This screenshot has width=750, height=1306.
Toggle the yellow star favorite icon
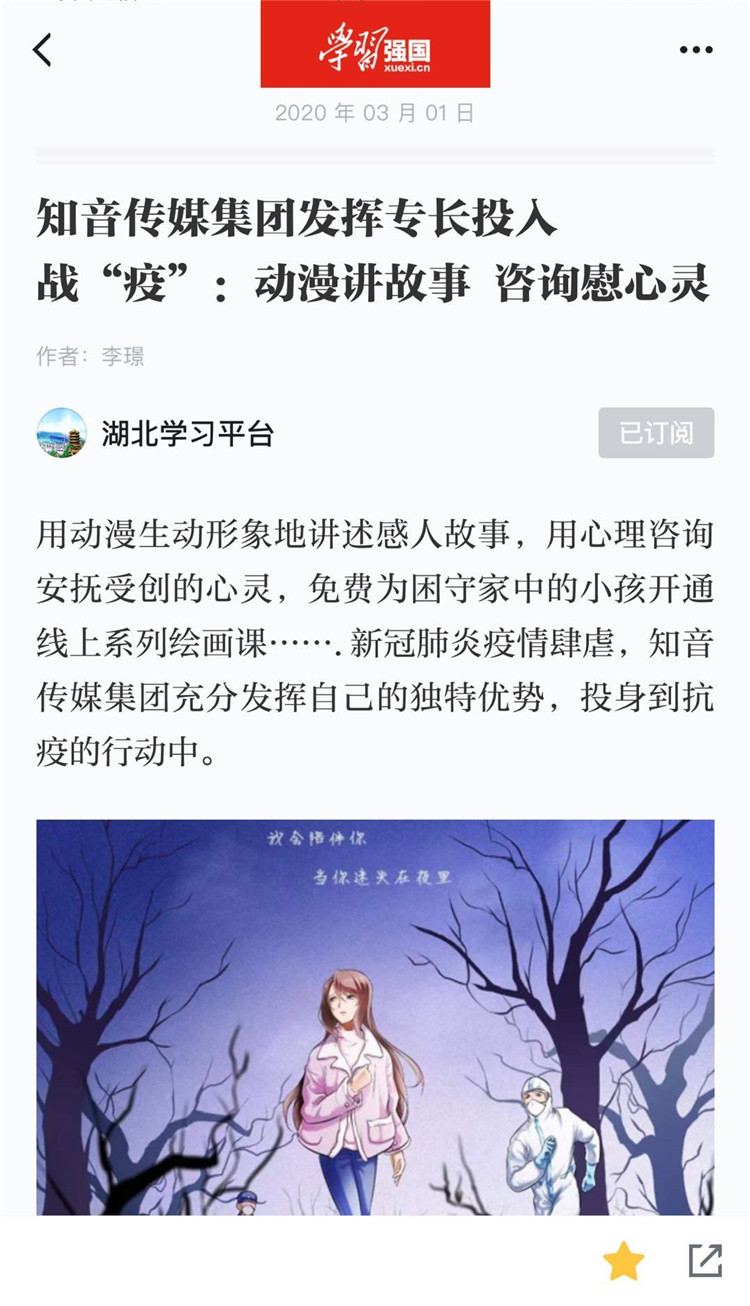(623, 1262)
